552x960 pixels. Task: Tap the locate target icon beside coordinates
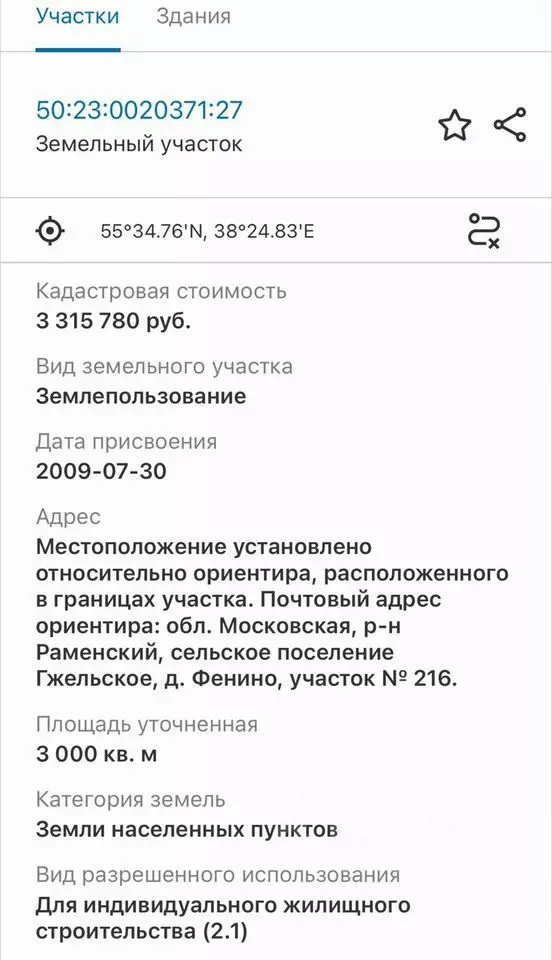pos(50,231)
